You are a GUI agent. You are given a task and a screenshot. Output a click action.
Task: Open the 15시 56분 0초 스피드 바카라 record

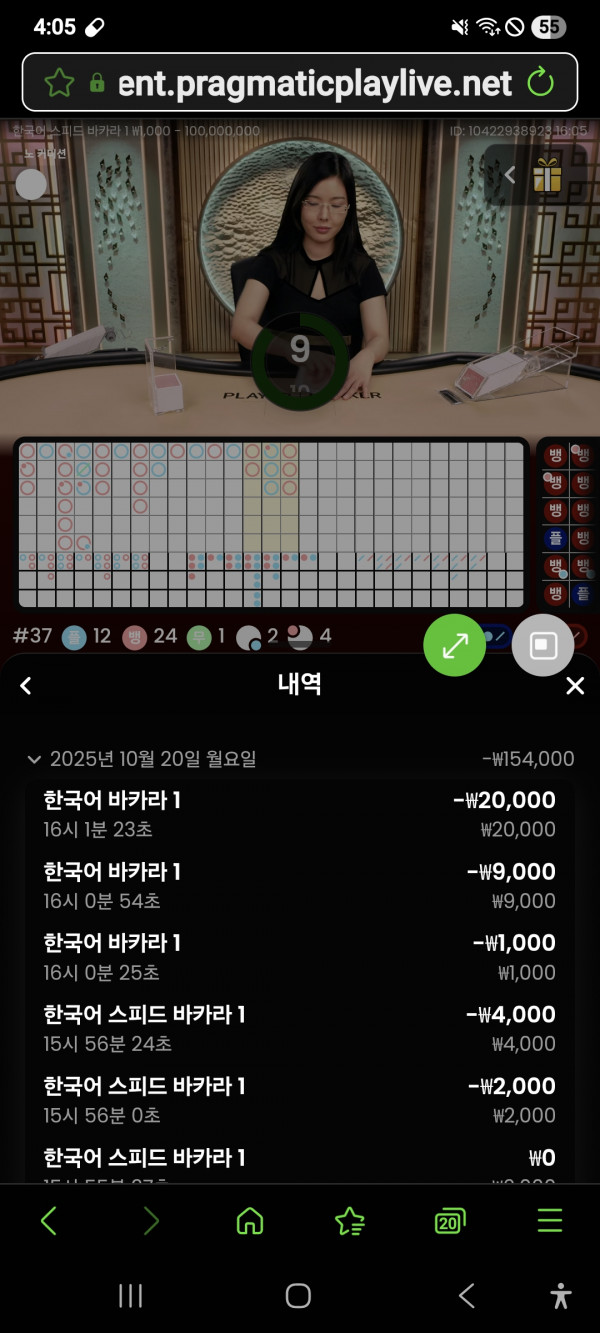[x=300, y=1100]
